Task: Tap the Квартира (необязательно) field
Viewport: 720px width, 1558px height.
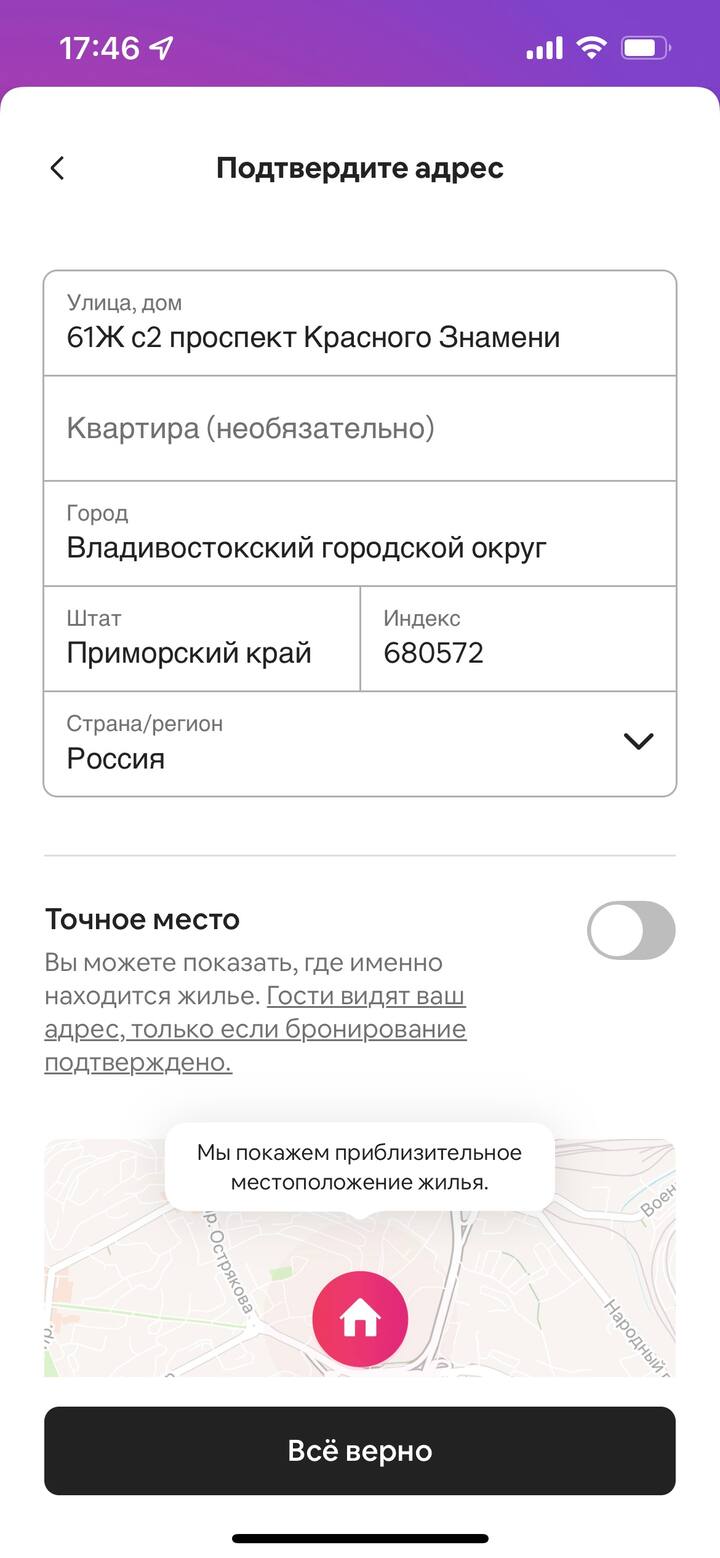Action: click(360, 429)
